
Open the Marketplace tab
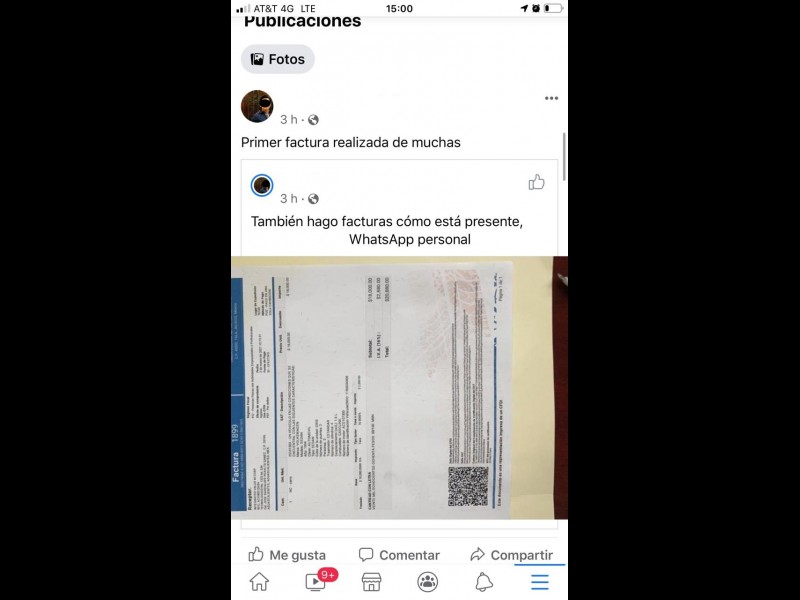(371, 582)
